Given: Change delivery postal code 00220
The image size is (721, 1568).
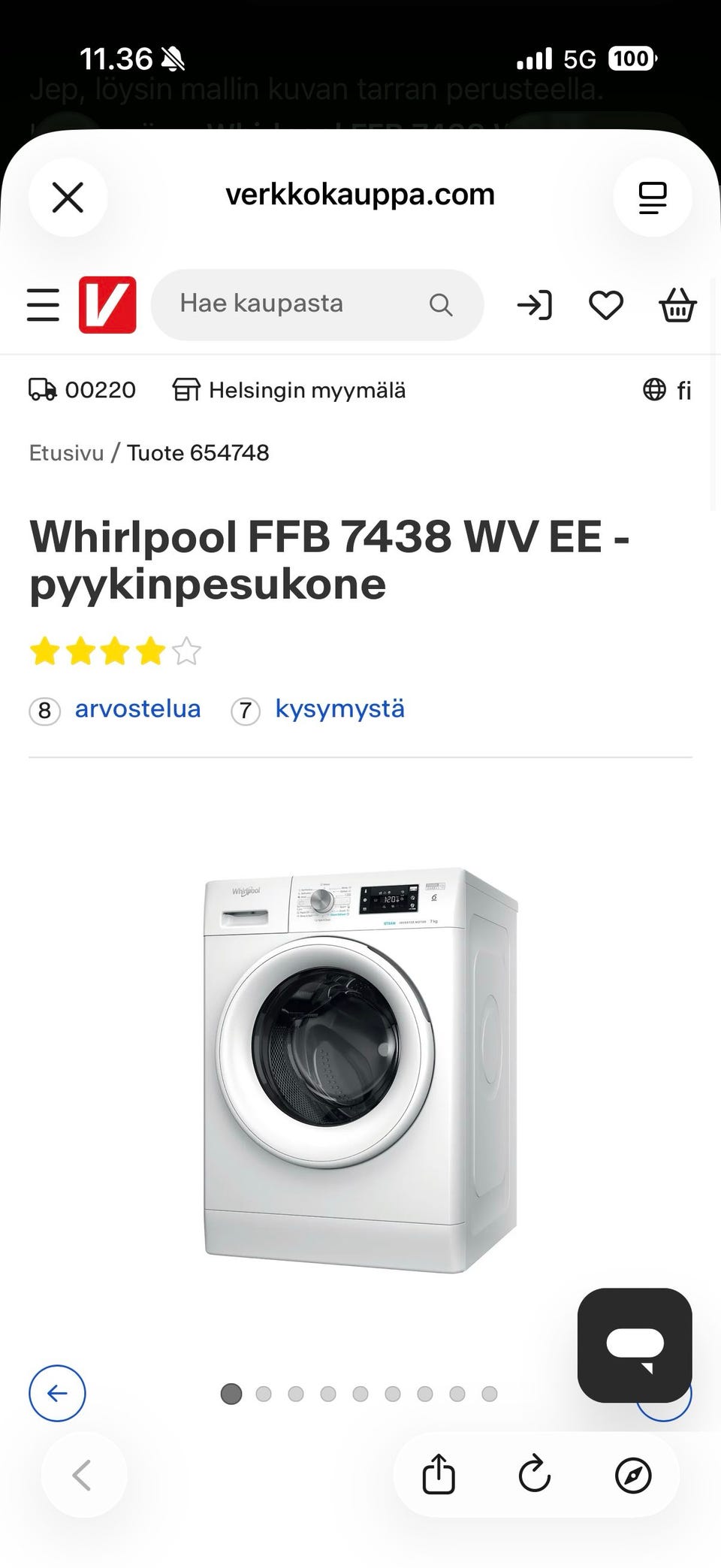Looking at the screenshot, I should coord(83,390).
